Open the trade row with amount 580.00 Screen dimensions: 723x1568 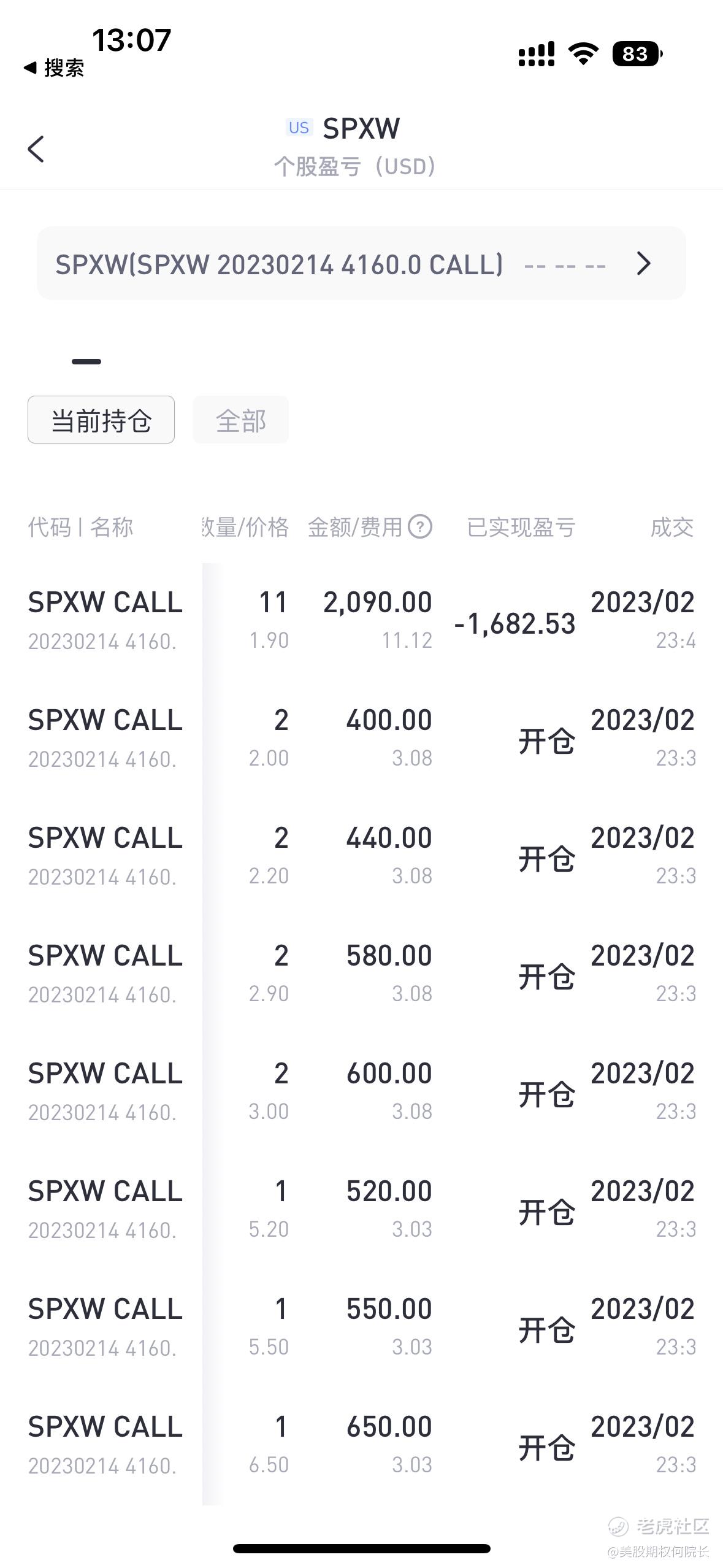(361, 975)
